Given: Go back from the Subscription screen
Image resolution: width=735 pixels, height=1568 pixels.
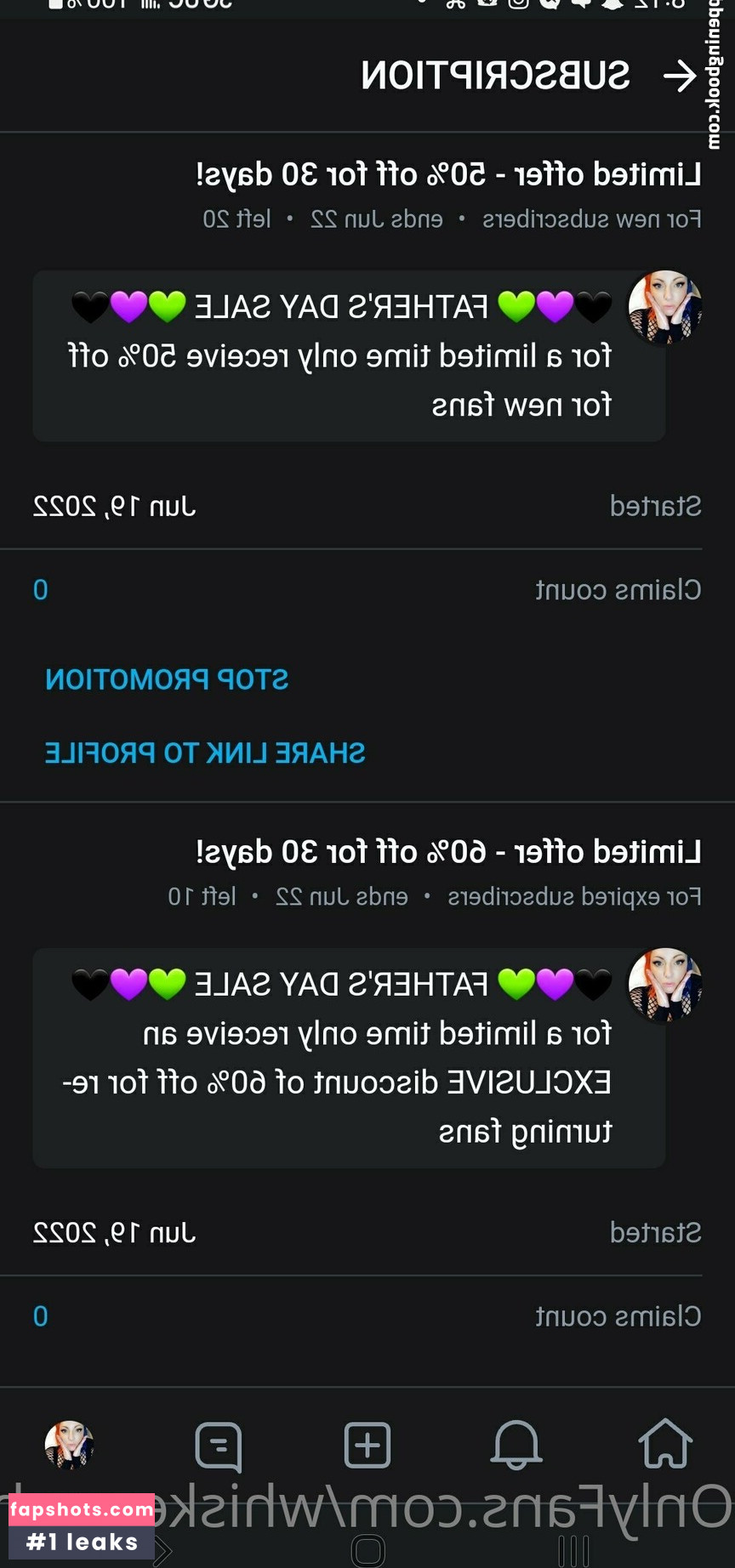Looking at the screenshot, I should 681,77.
